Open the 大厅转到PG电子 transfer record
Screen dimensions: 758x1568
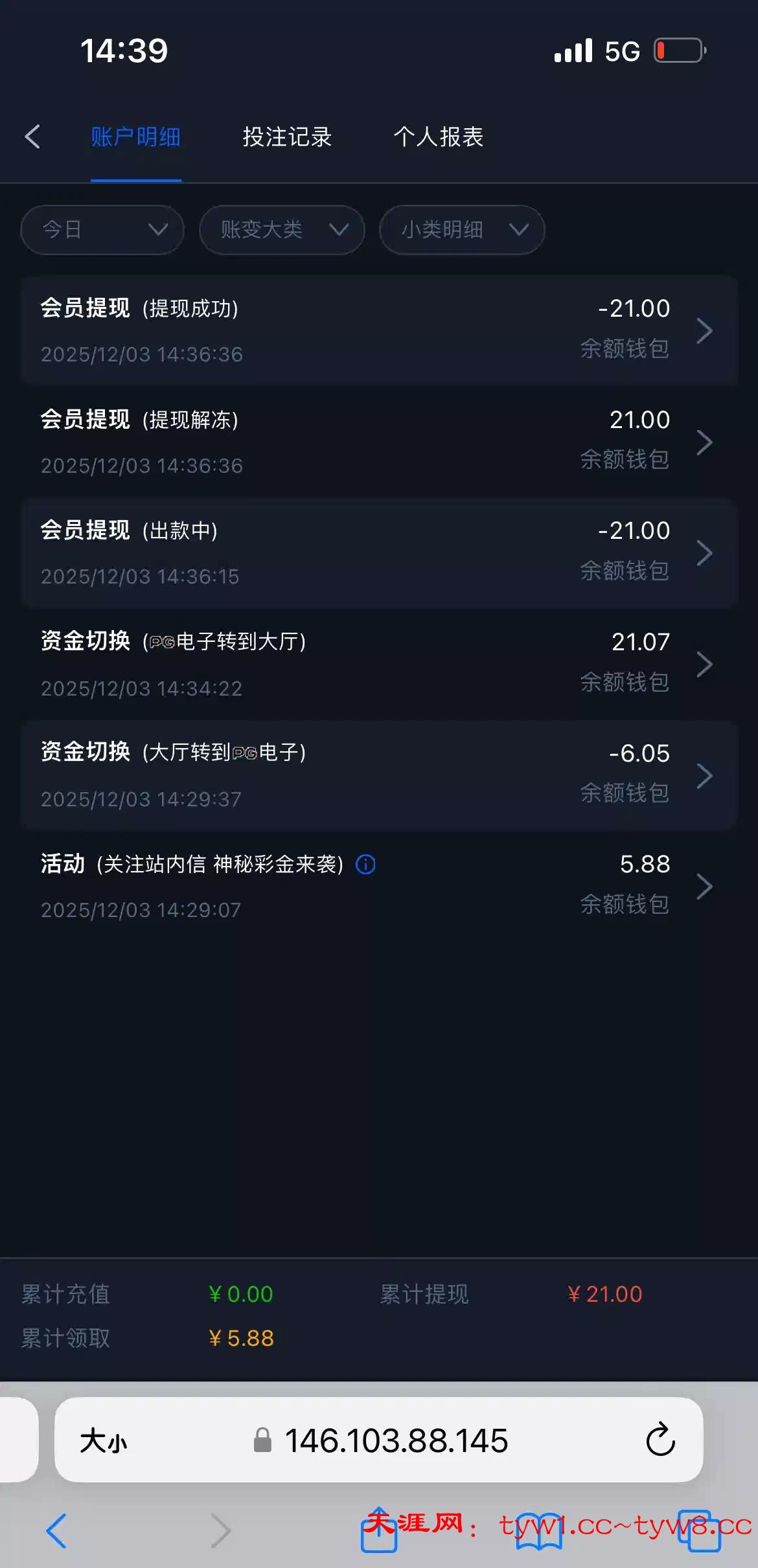(x=379, y=775)
